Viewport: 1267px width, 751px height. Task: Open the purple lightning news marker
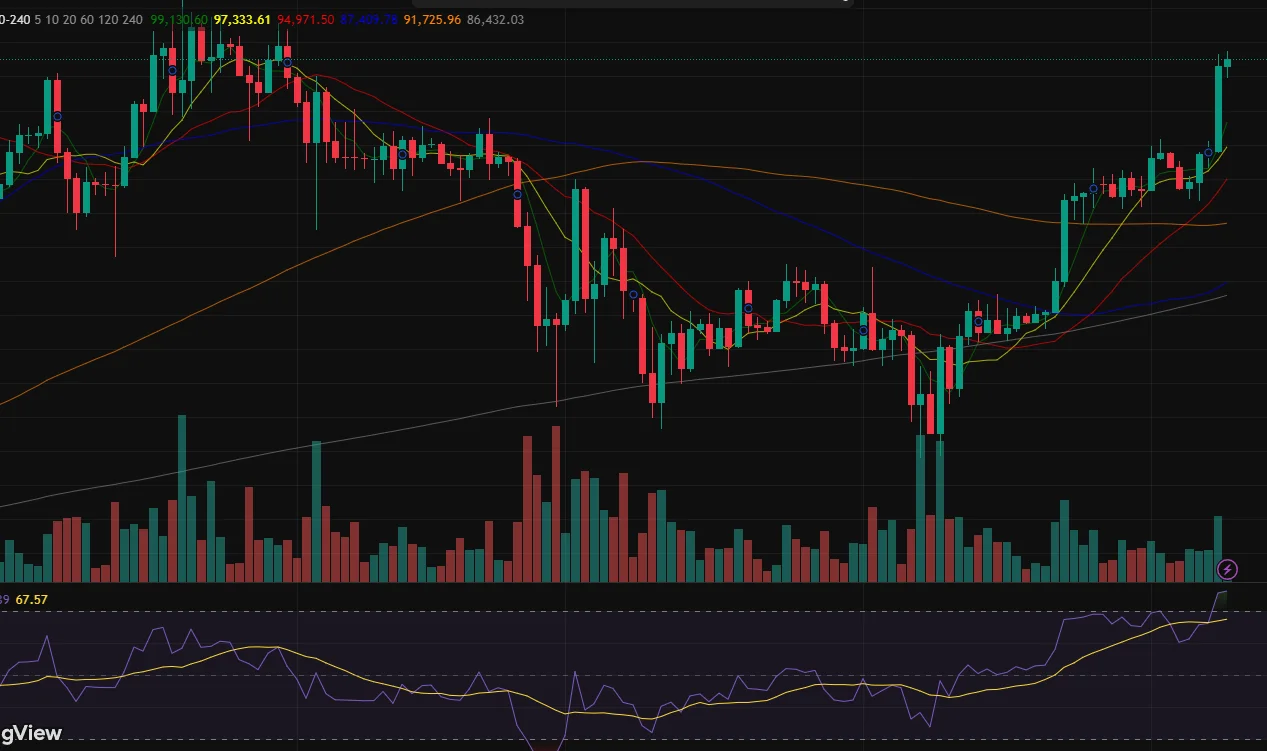click(1228, 570)
